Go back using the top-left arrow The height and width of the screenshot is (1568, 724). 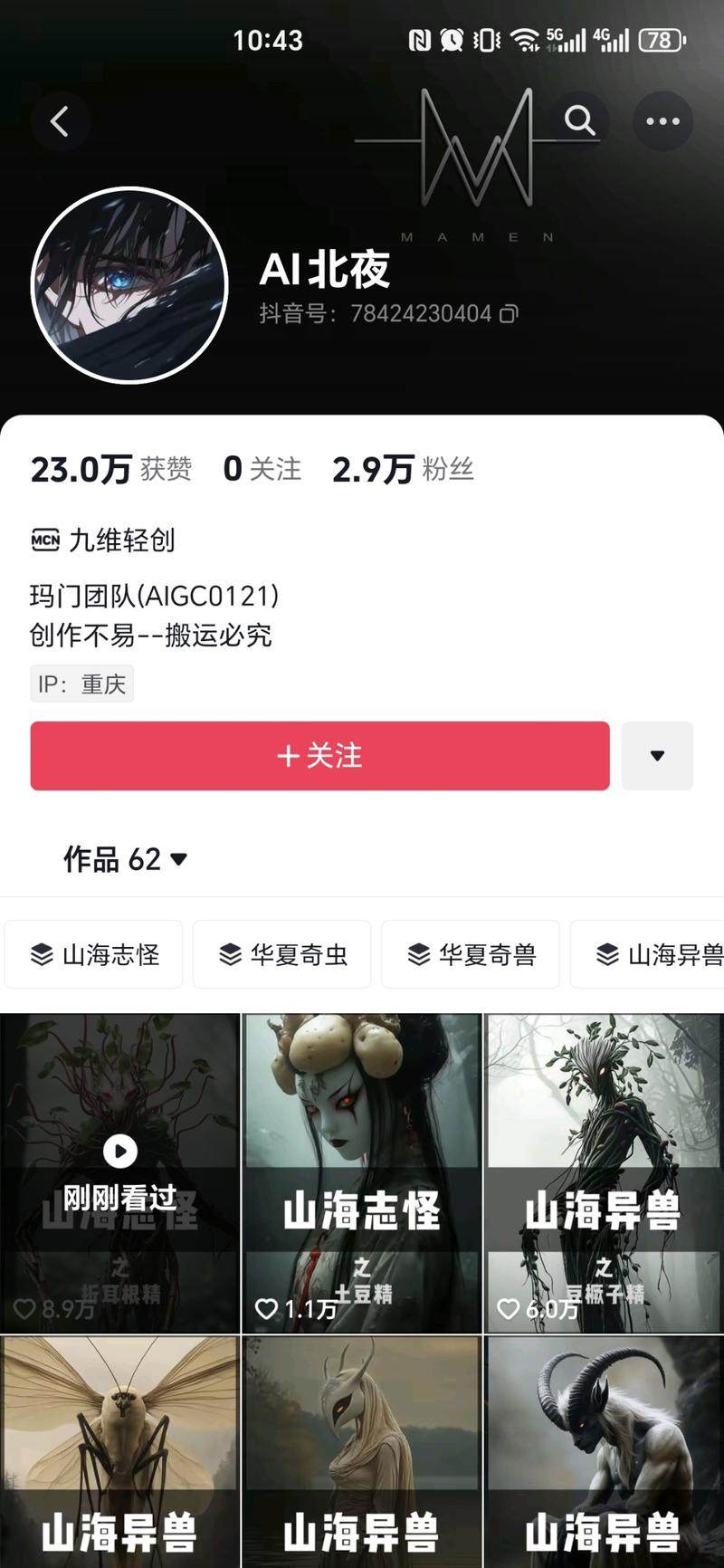[60, 121]
